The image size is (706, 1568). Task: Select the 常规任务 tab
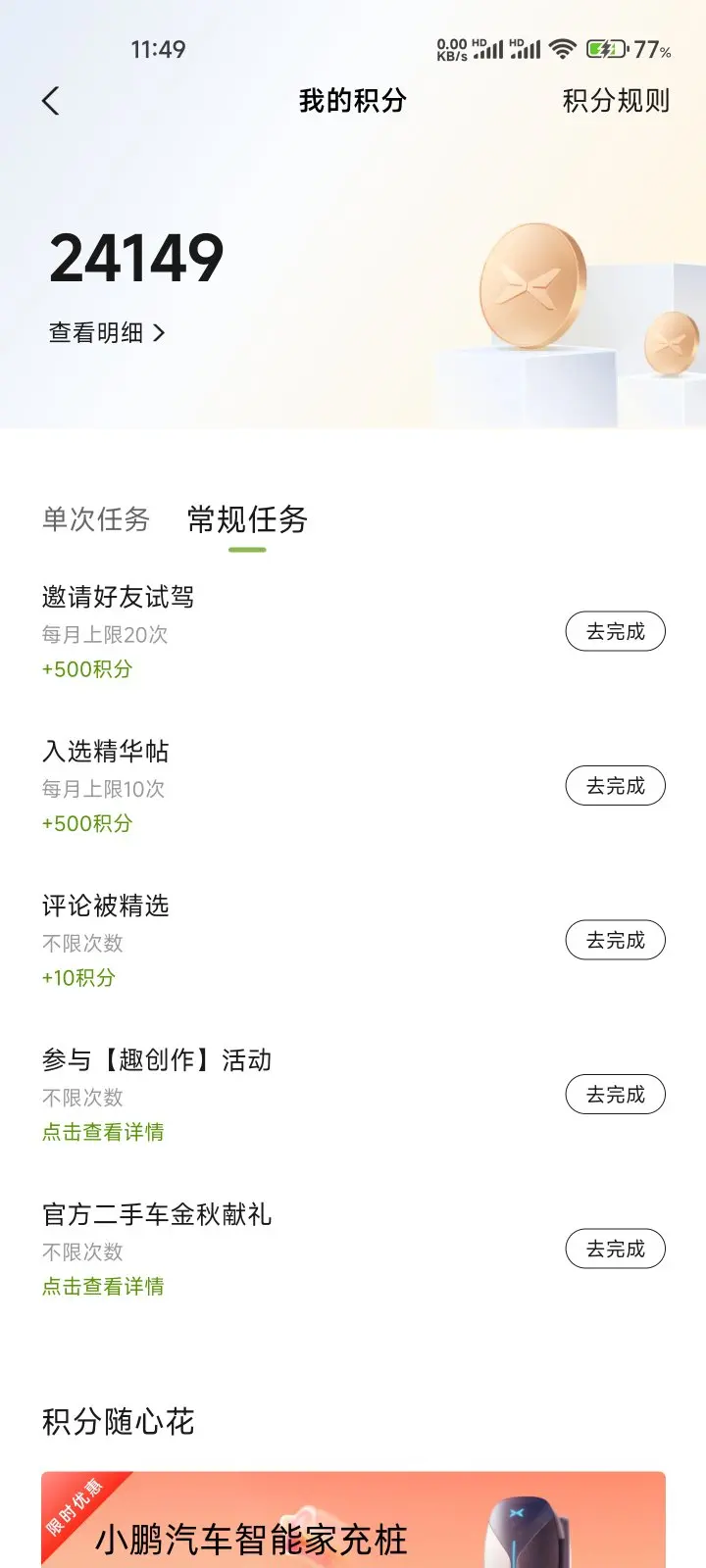pyautogui.click(x=247, y=519)
